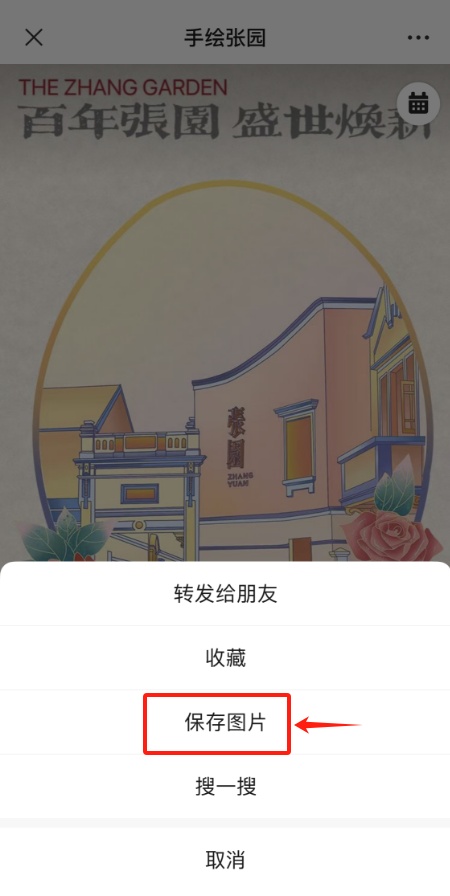Dismiss the sheet with 取消

(x=225, y=859)
